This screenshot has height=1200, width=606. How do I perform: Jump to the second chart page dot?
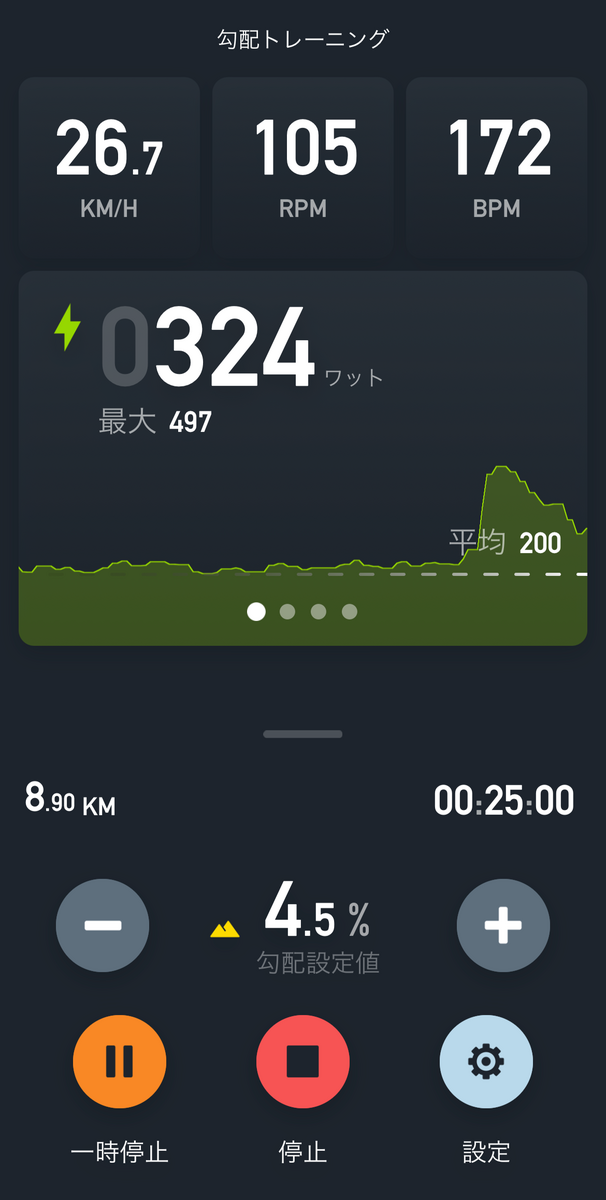[x=287, y=612]
